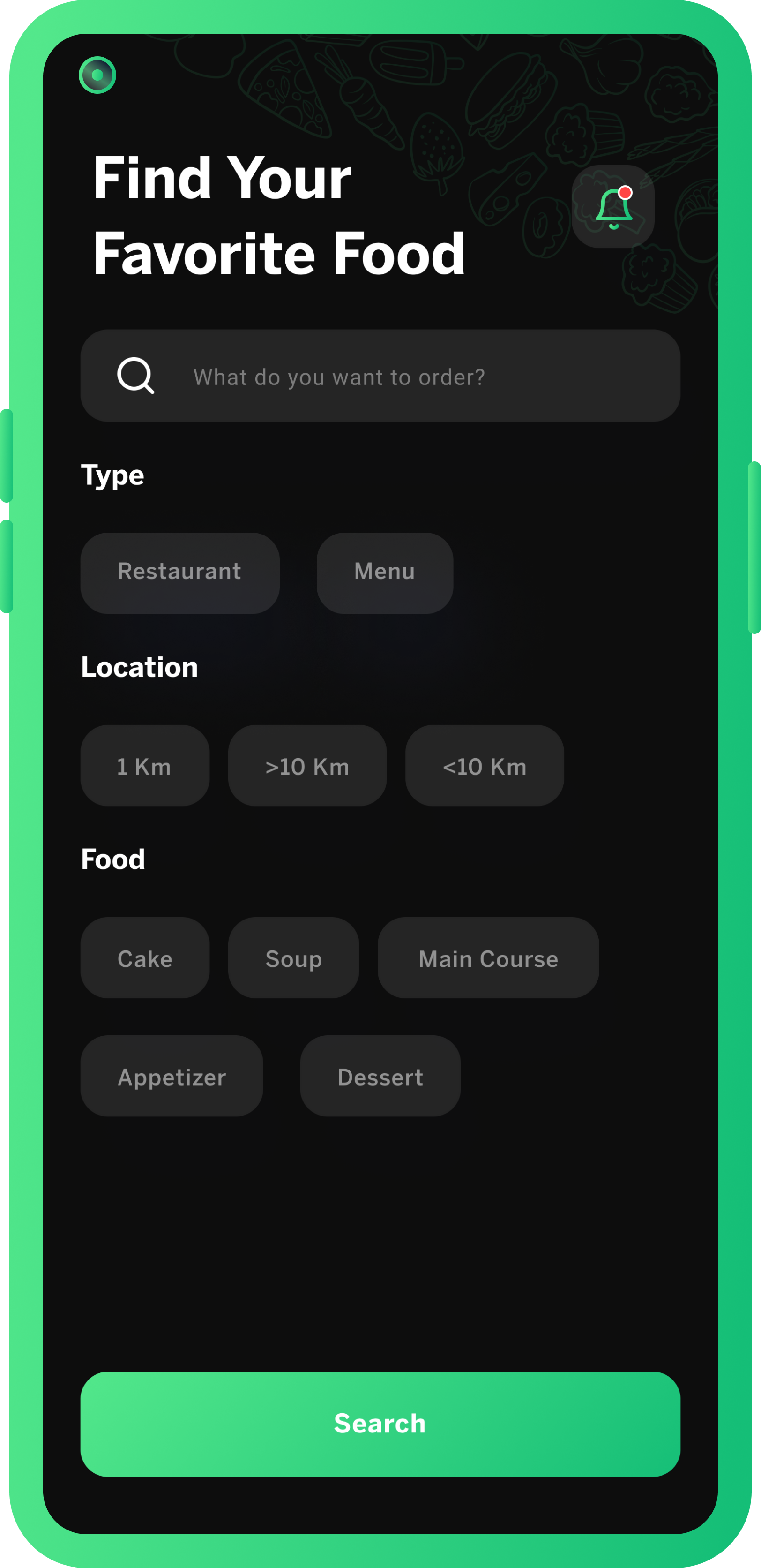
Task: Enable the Appetizer food filter
Action: (x=172, y=1076)
